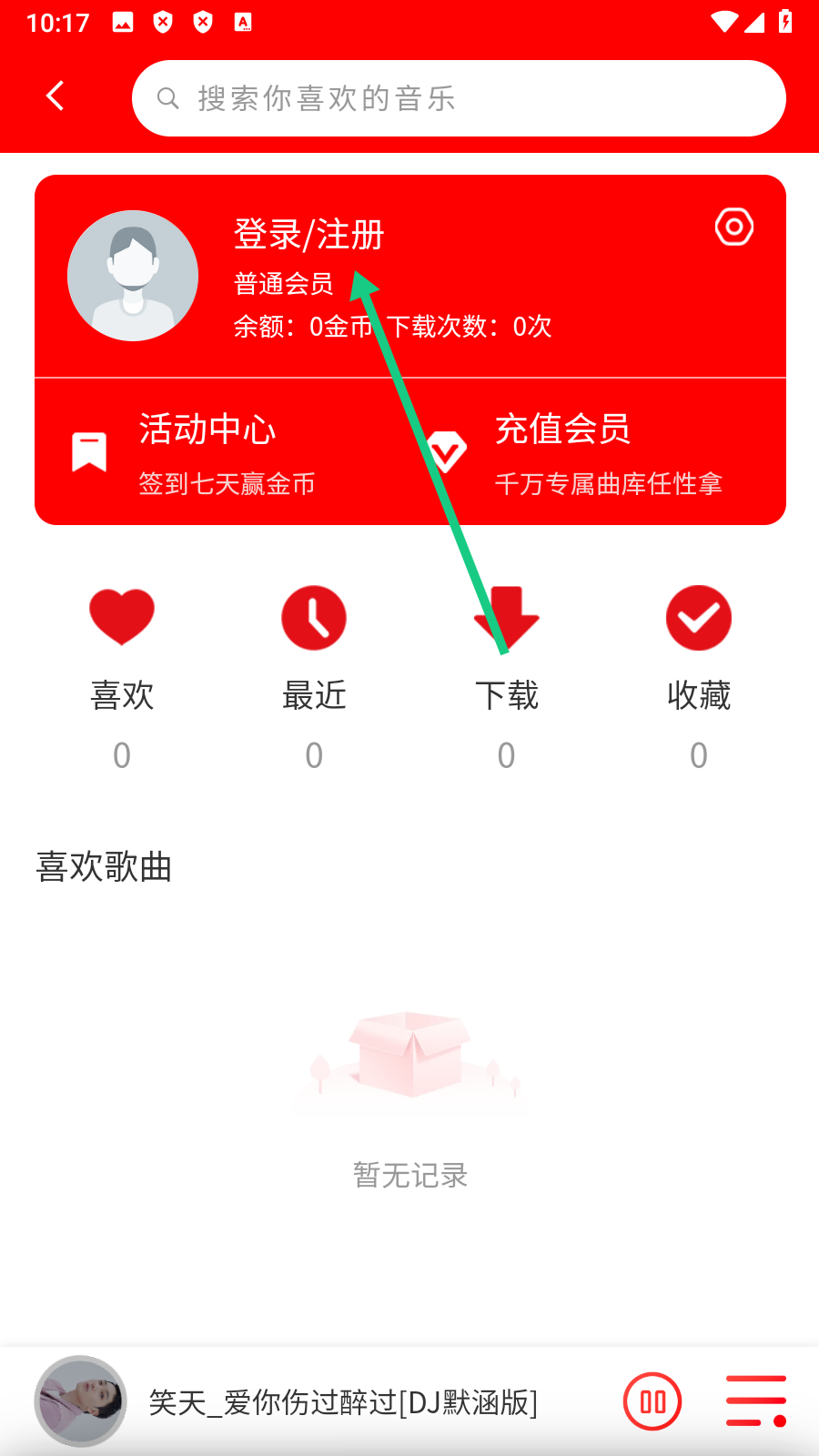Open 活动中心 check-in rewards
Screen dimensions: 819x1456
(x=207, y=452)
